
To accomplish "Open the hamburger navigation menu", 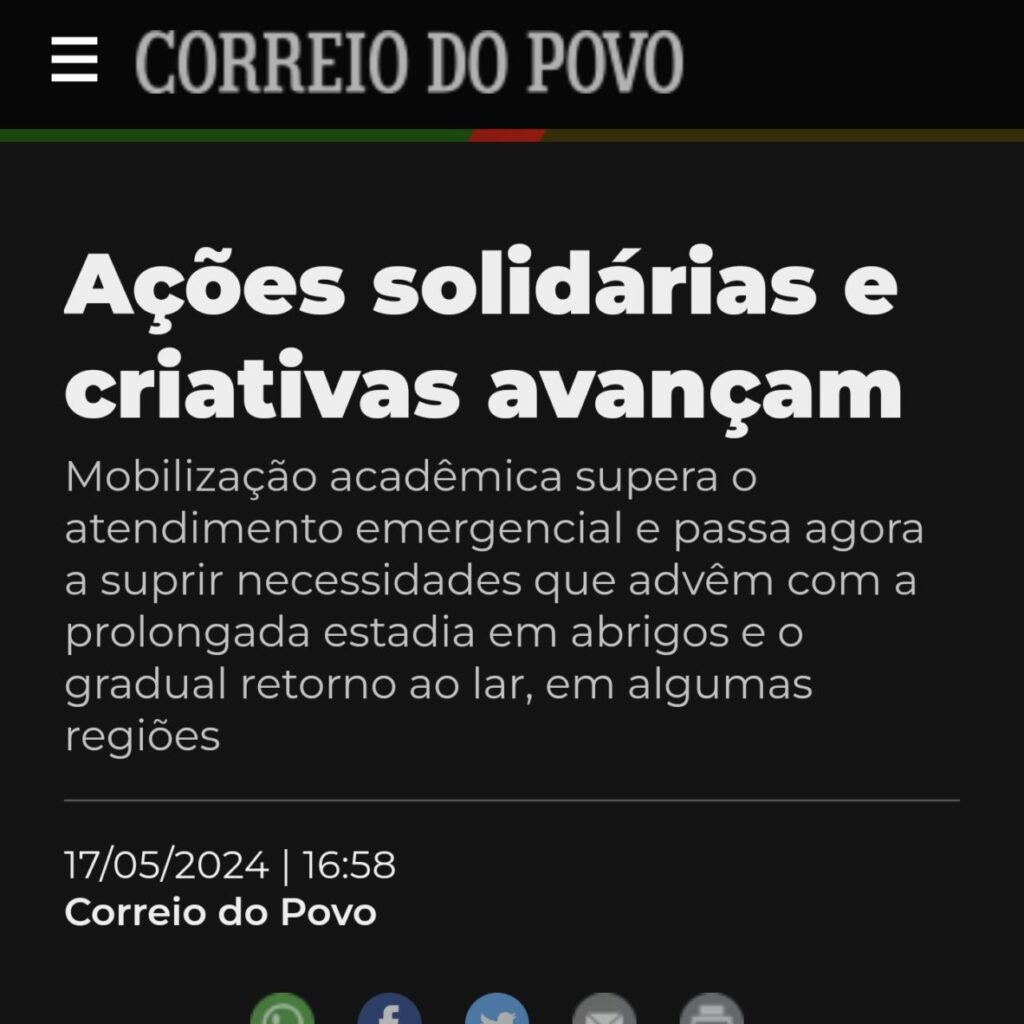I will pyautogui.click(x=75, y=61).
